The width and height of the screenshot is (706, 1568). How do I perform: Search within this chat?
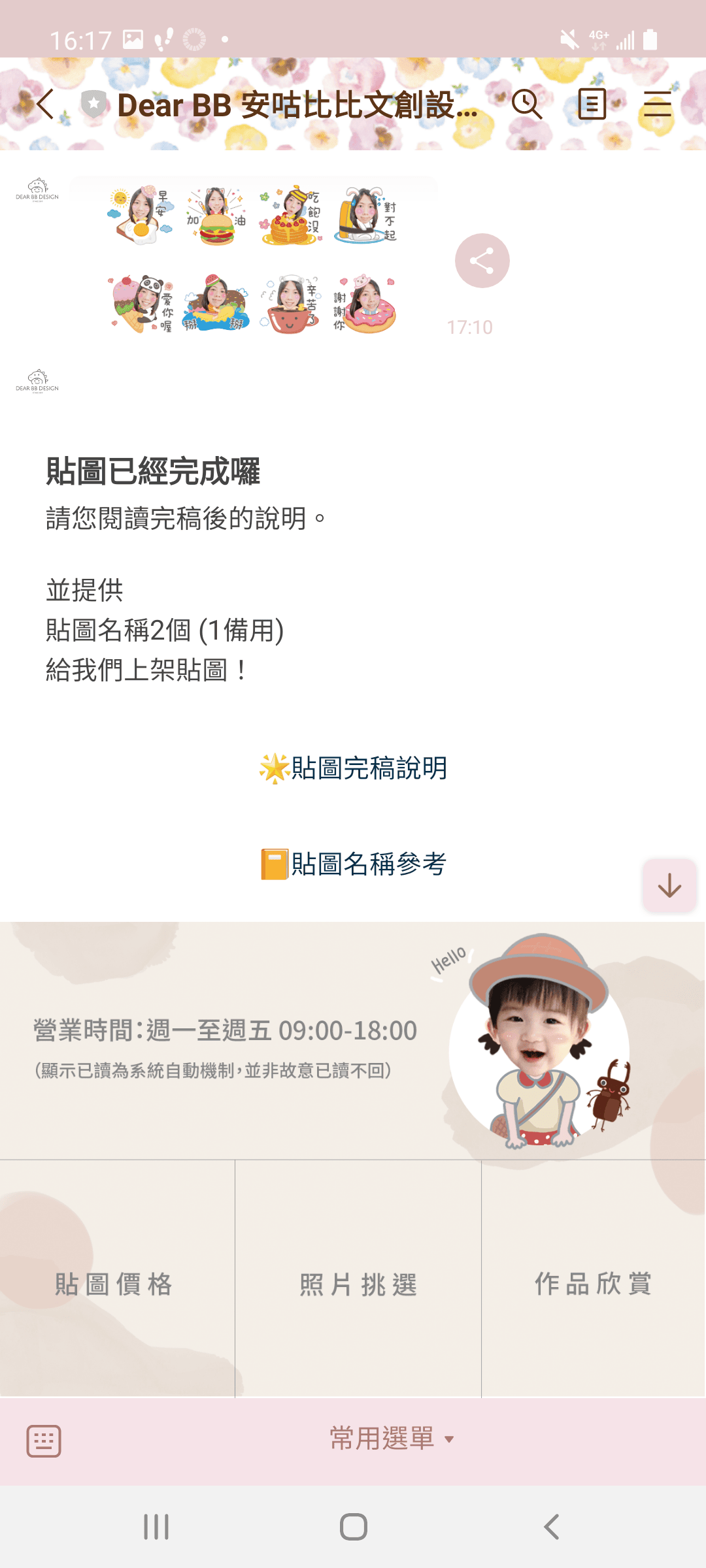(527, 105)
